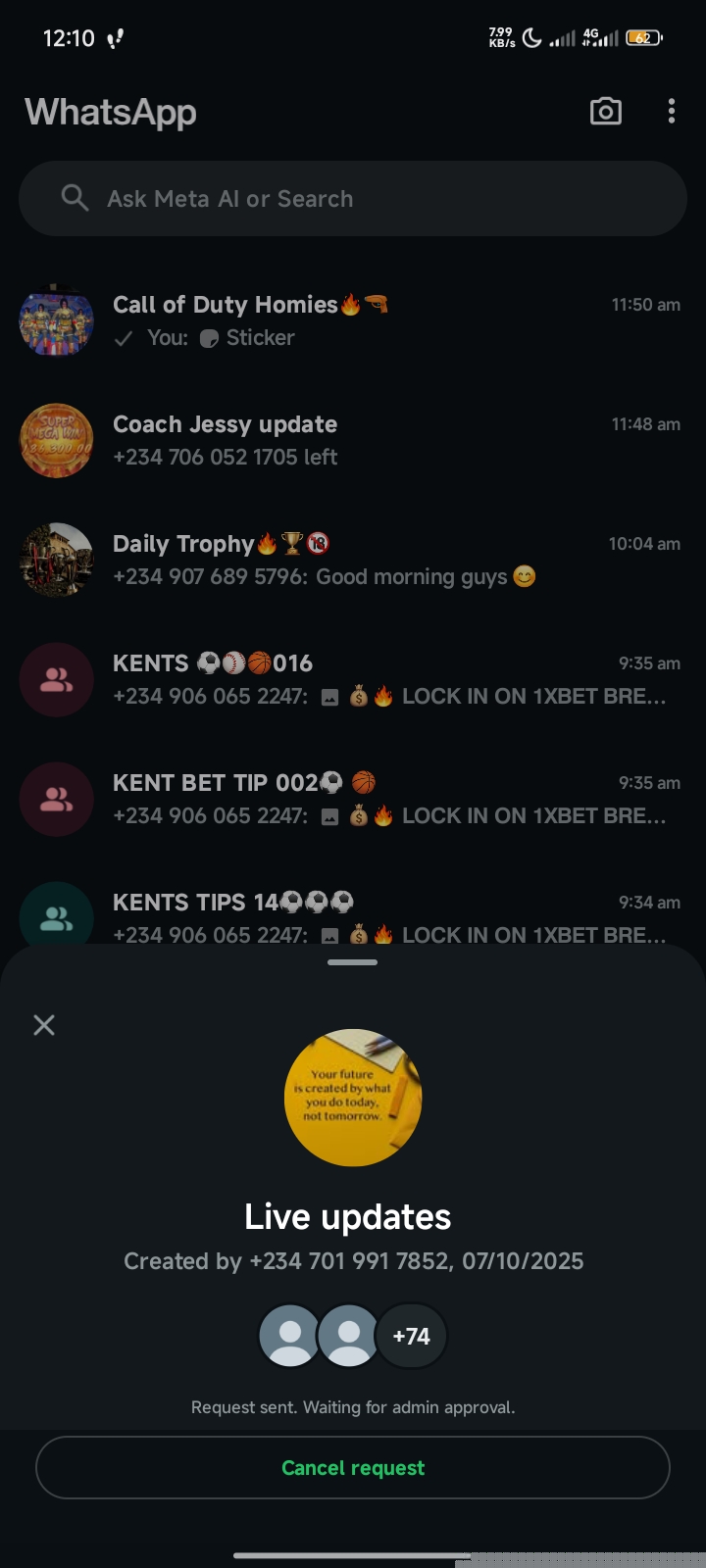
Task: Cancel the group join request
Action: pyautogui.click(x=353, y=1467)
